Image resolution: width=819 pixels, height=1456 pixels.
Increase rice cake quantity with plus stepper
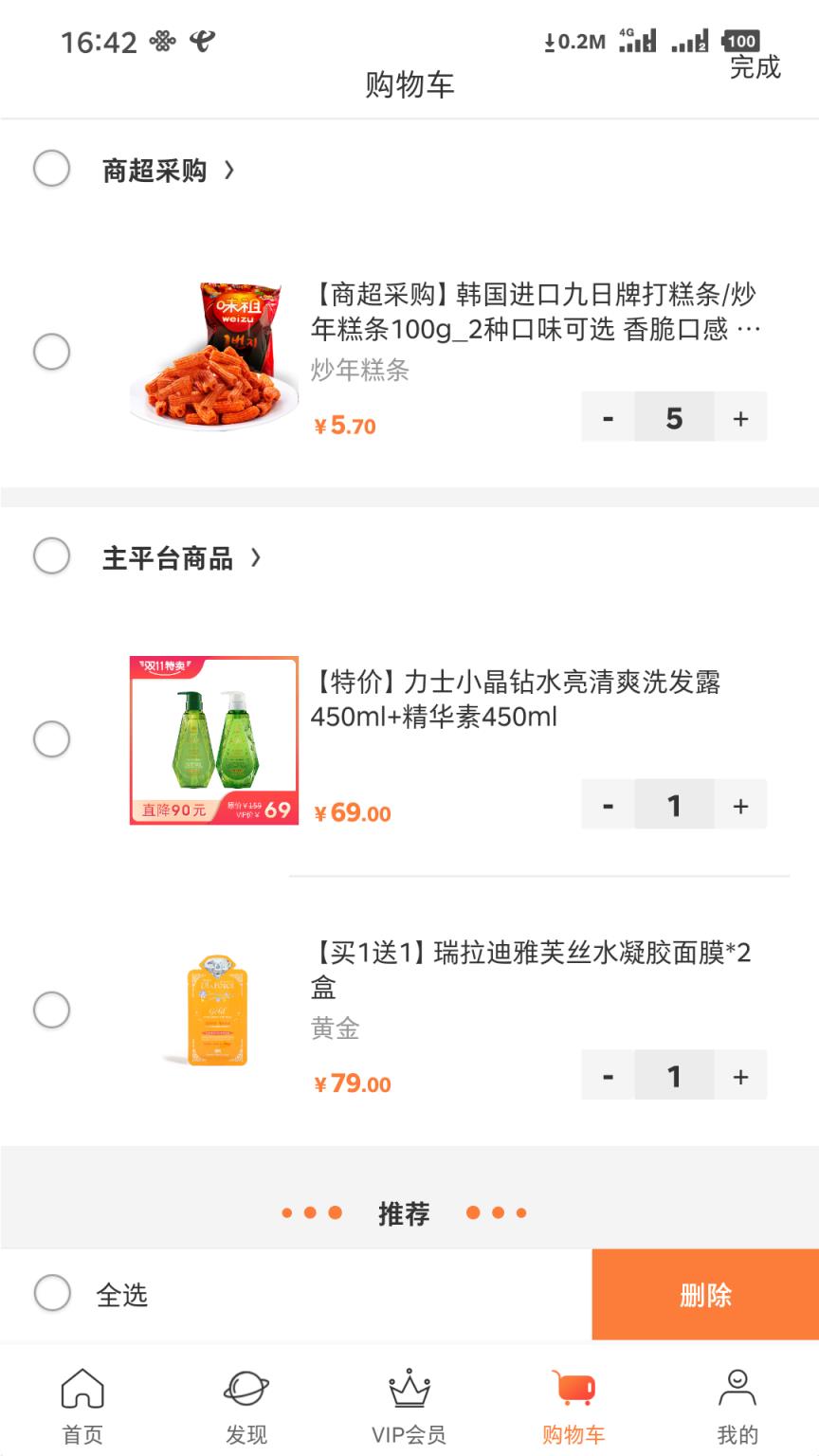coord(740,417)
